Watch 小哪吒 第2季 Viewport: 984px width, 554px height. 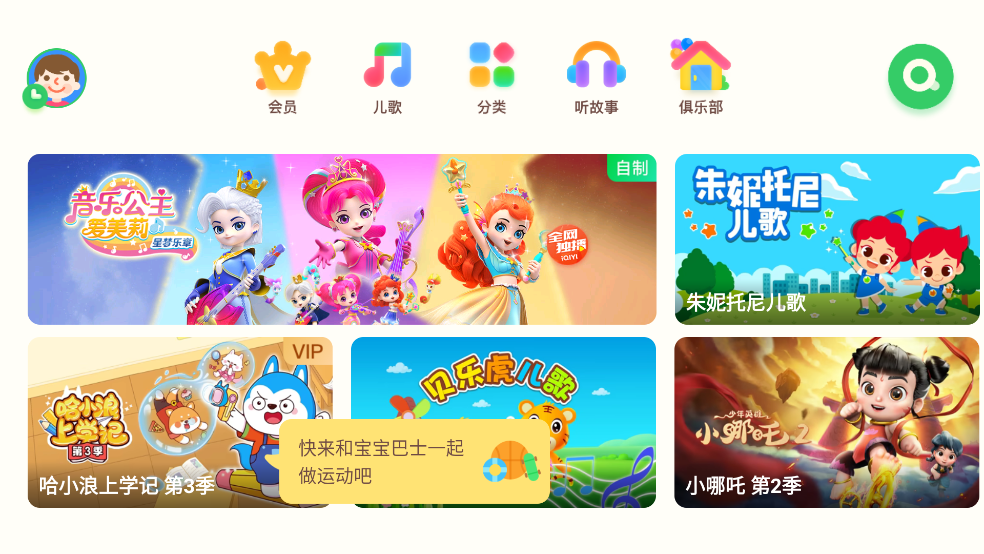tap(827, 422)
